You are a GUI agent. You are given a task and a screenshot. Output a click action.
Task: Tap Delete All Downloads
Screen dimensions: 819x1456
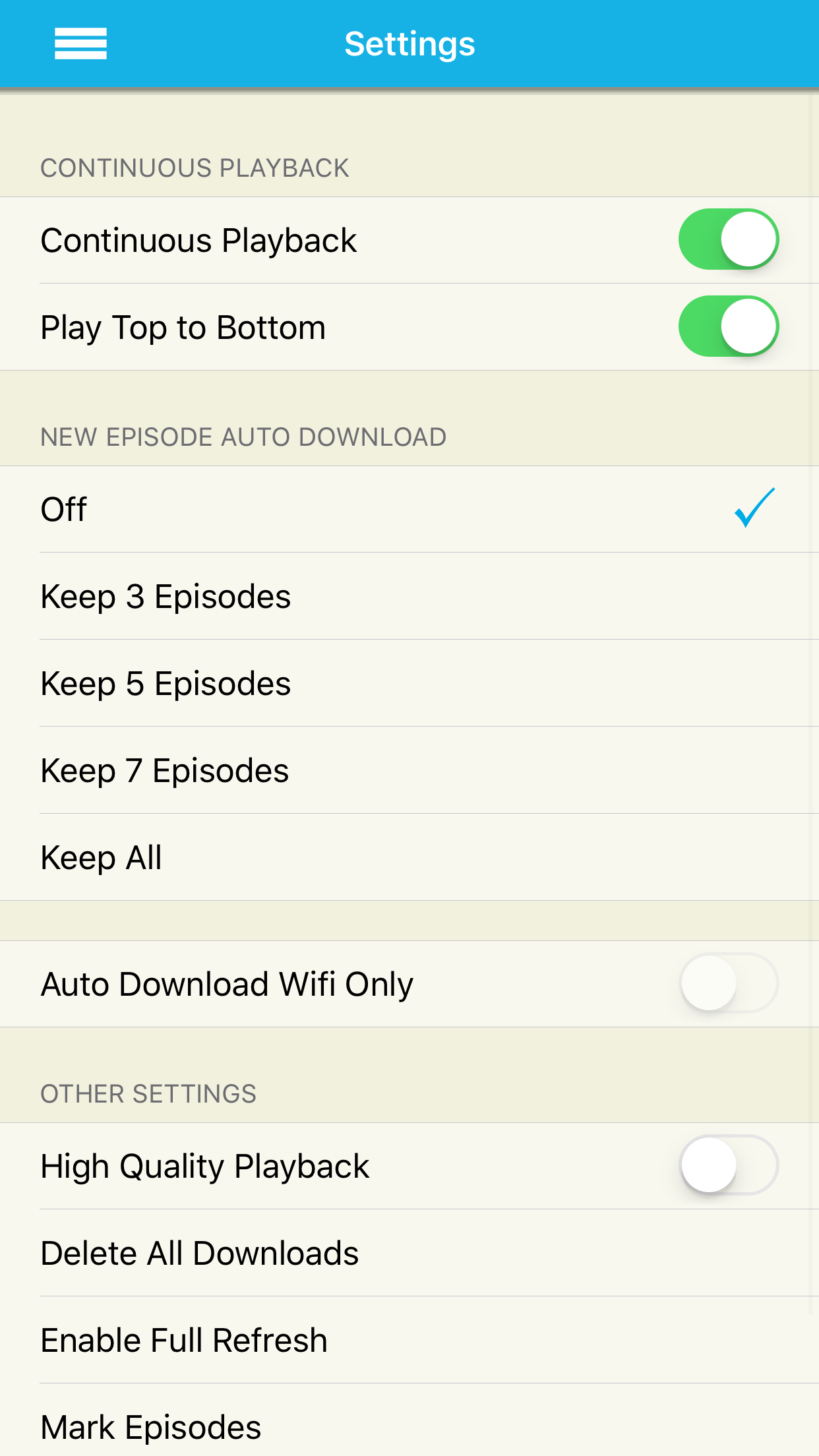pyautogui.click(x=409, y=1253)
